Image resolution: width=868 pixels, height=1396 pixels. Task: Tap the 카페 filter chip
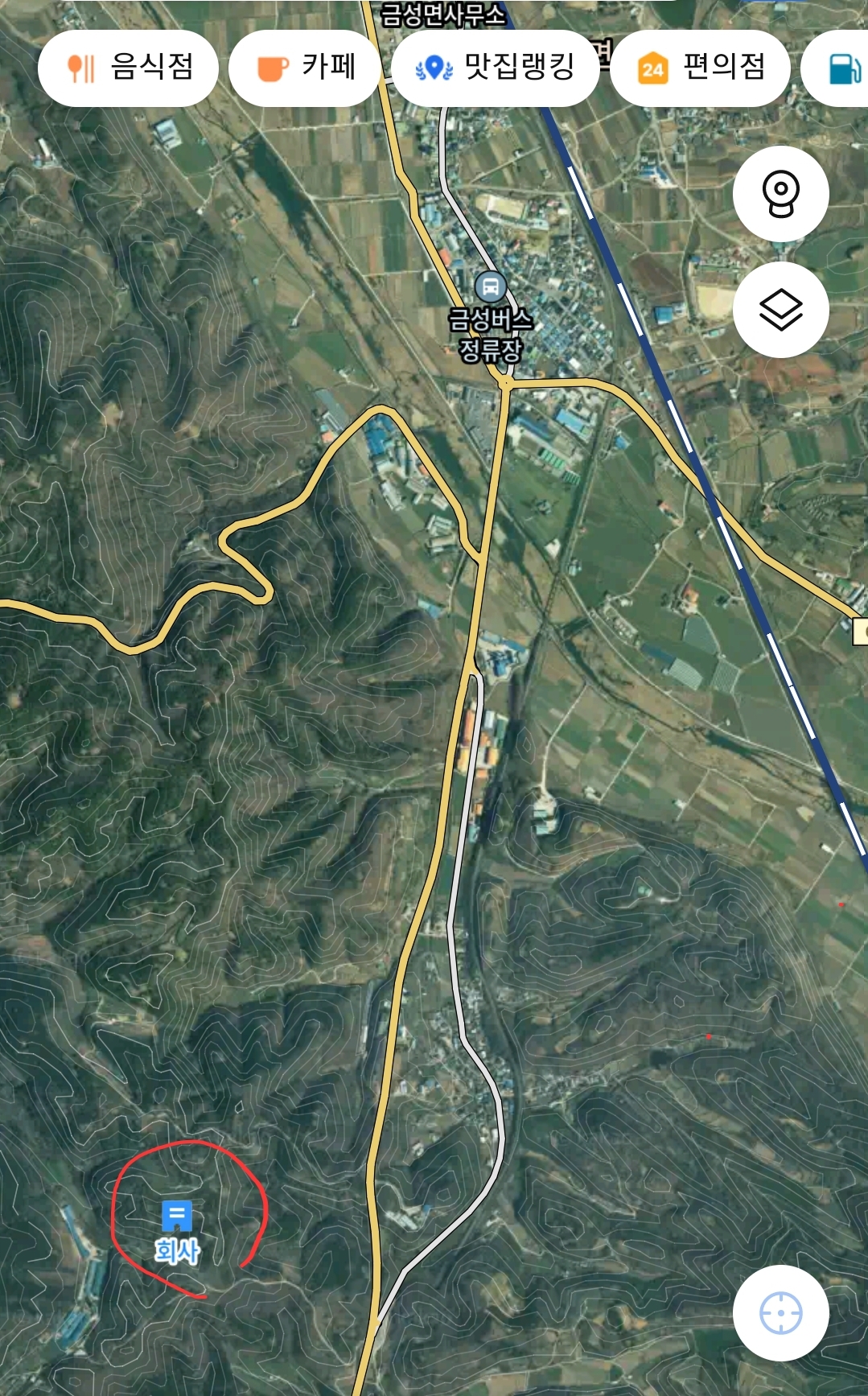coord(305,68)
